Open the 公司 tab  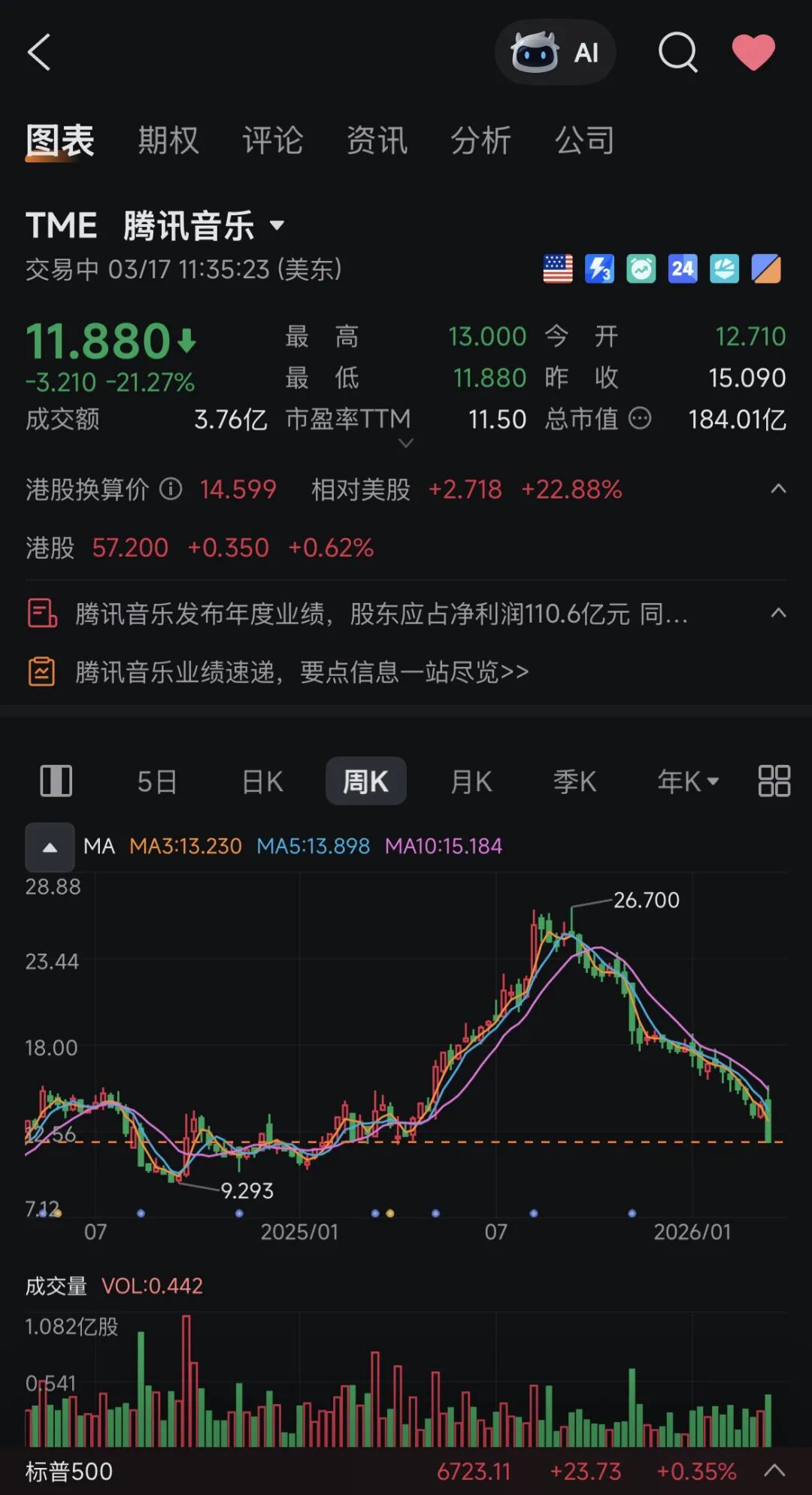click(584, 141)
